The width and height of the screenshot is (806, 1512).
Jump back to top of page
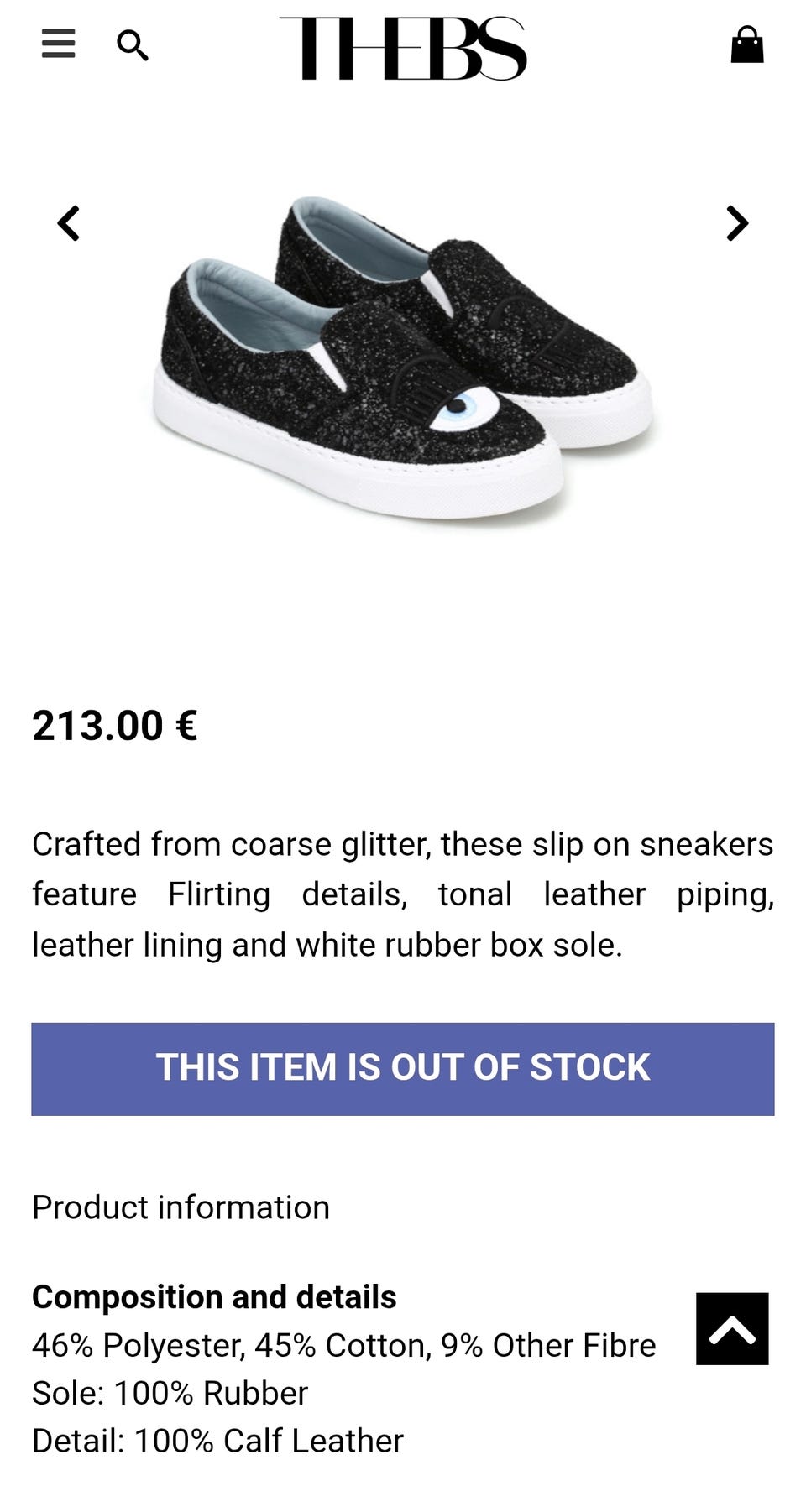click(732, 1328)
